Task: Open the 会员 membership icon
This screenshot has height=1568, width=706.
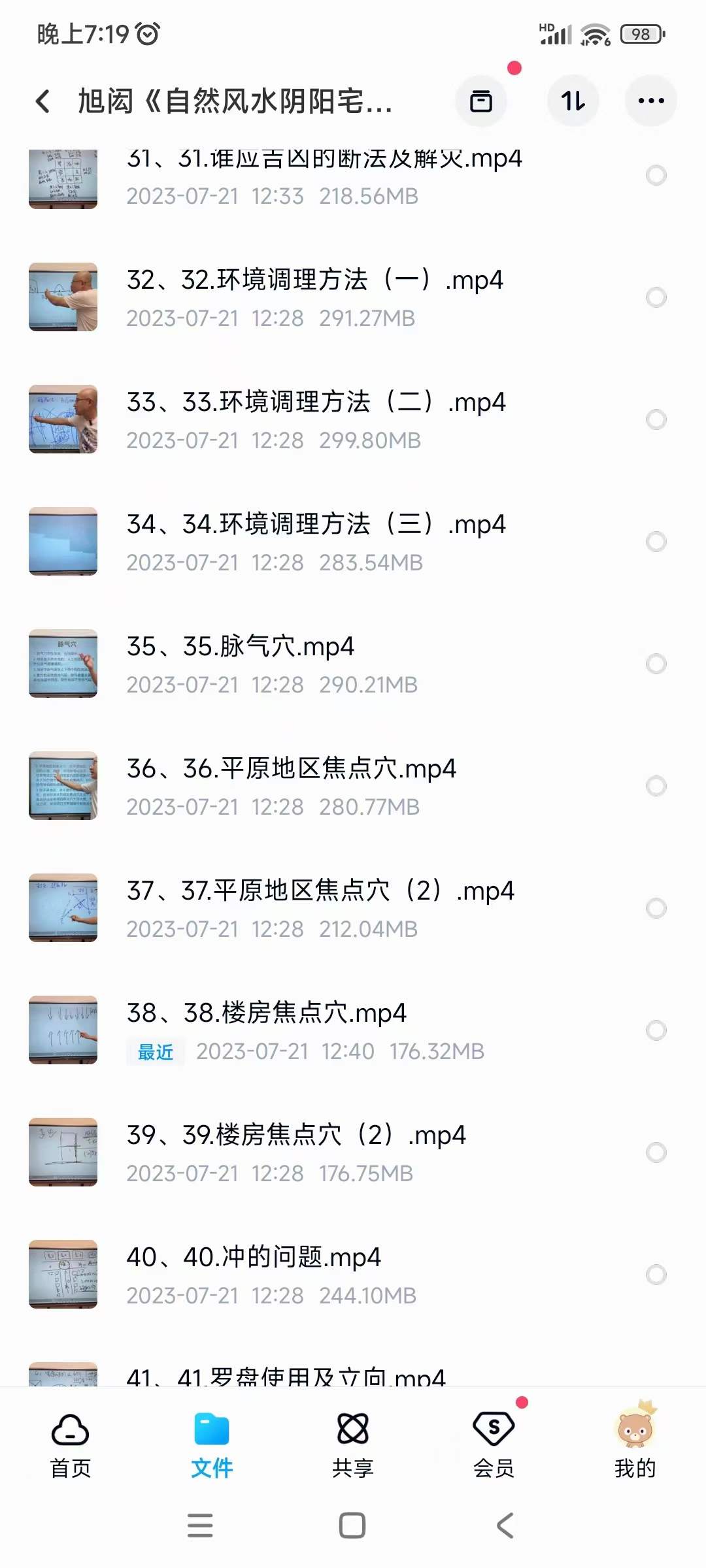Action: [494, 1428]
